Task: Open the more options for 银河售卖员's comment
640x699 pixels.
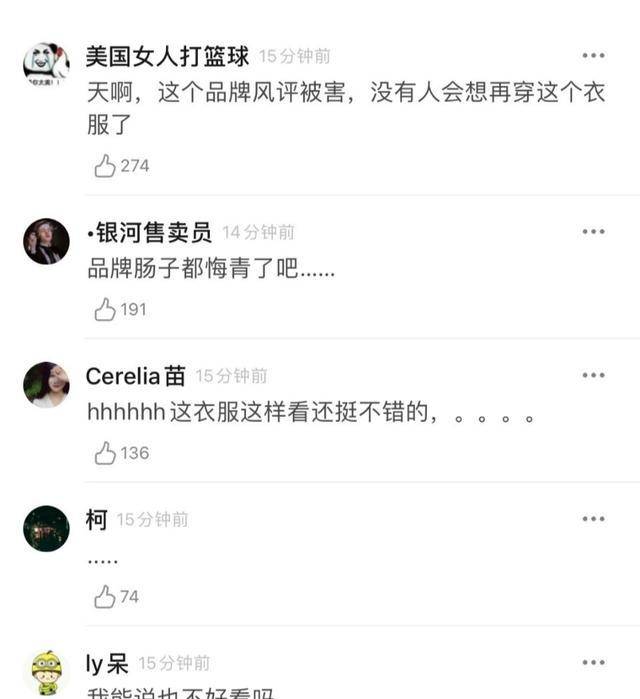Action: [x=593, y=231]
